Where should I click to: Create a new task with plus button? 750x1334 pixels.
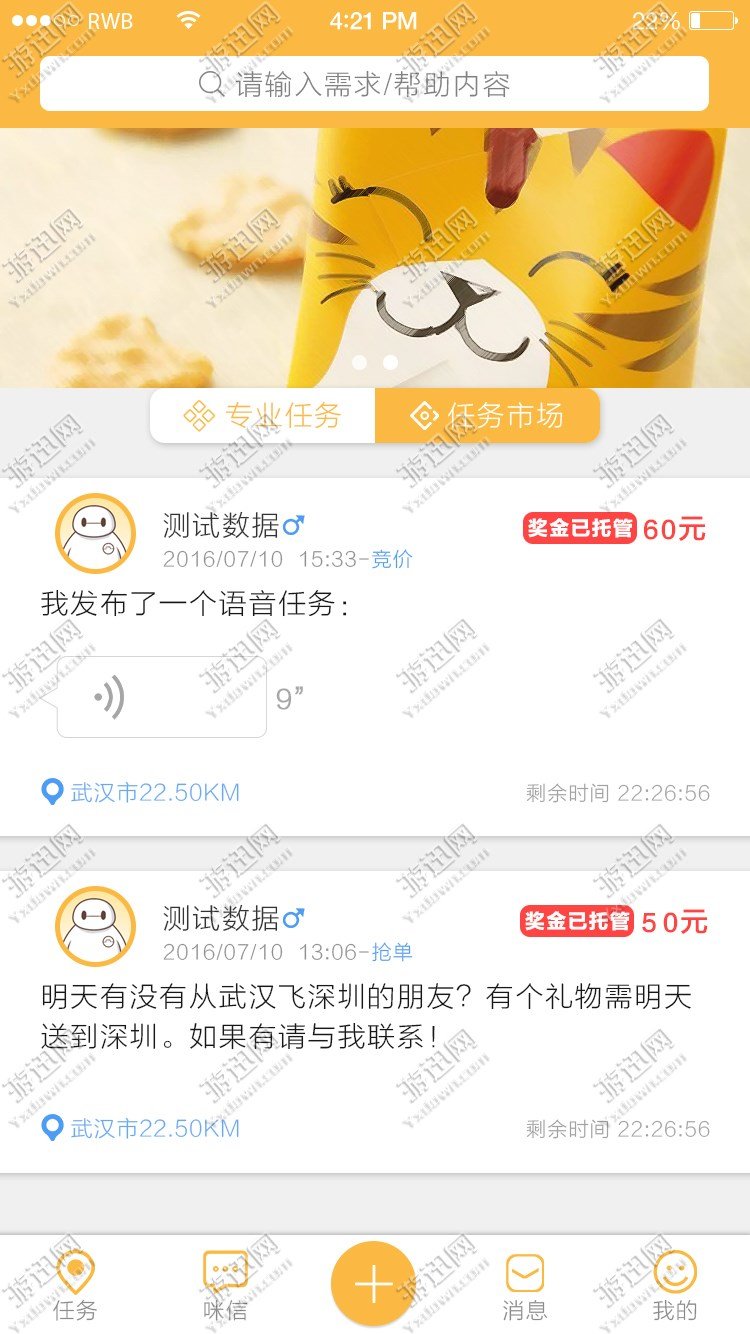[373, 1283]
